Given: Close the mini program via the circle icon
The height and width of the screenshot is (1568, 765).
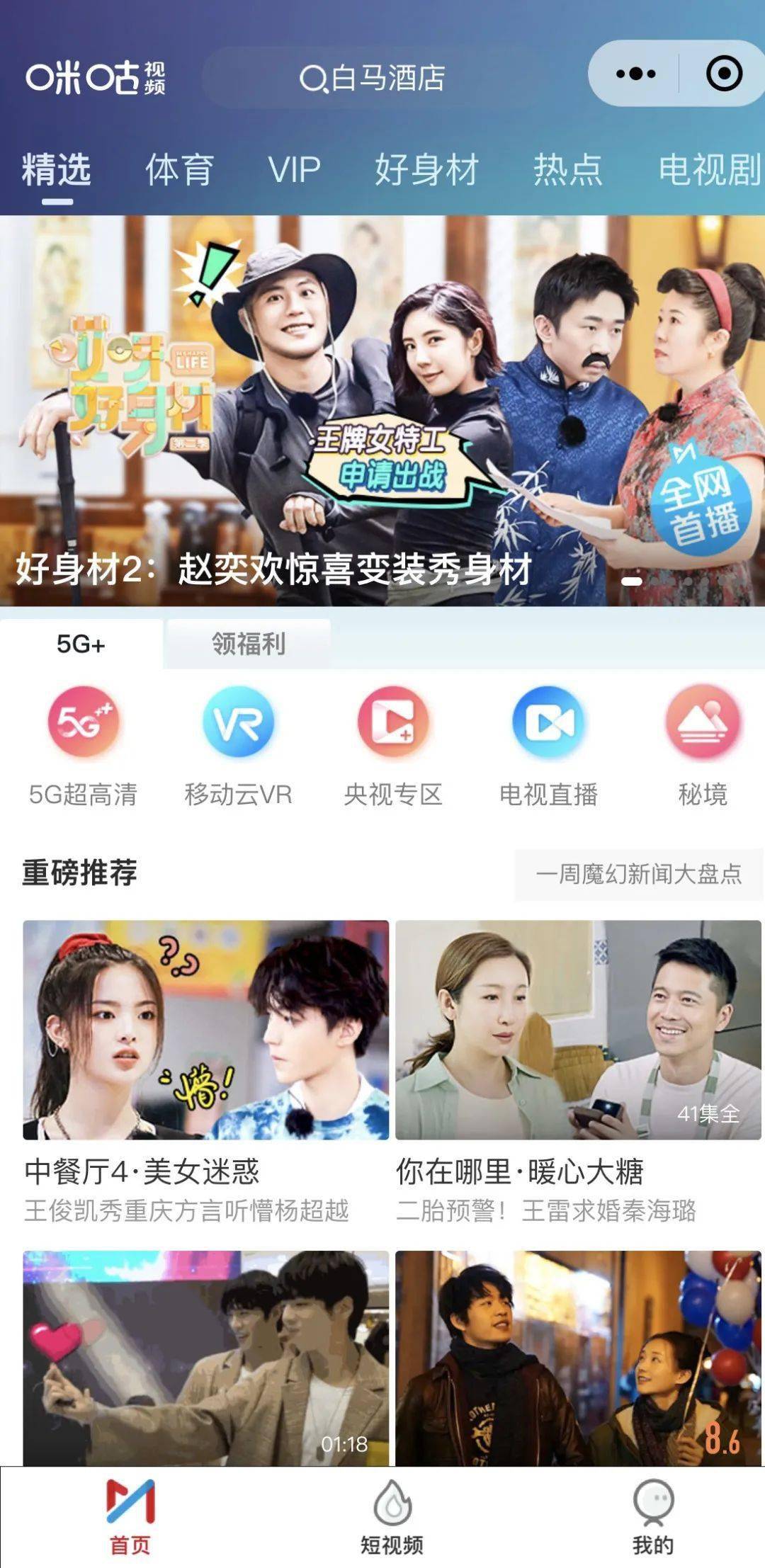Looking at the screenshot, I should tap(724, 74).
